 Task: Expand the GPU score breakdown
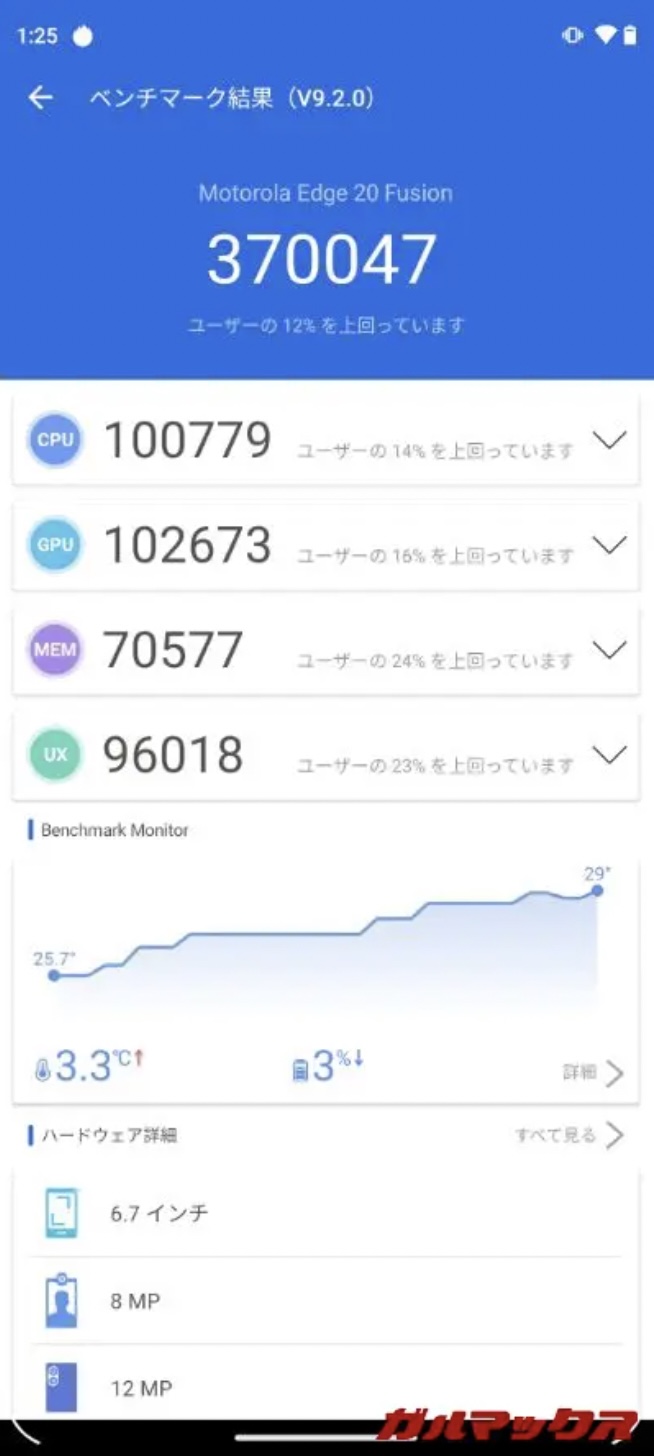(609, 545)
